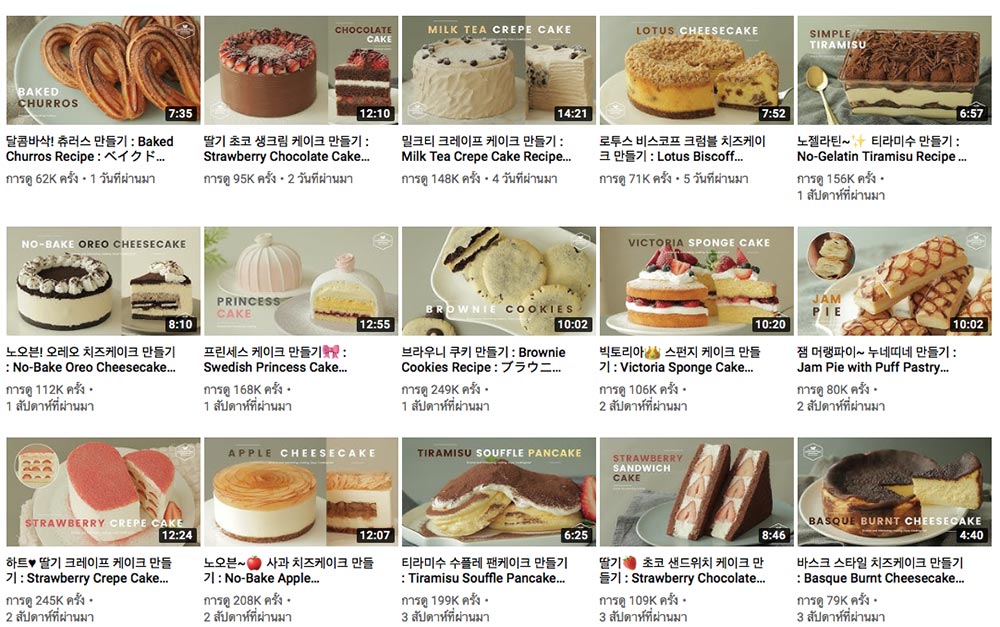Screen dimensions: 1000x627
Task: Open the Tiramisu Souffle Pancake video
Action: pyautogui.click(x=498, y=491)
